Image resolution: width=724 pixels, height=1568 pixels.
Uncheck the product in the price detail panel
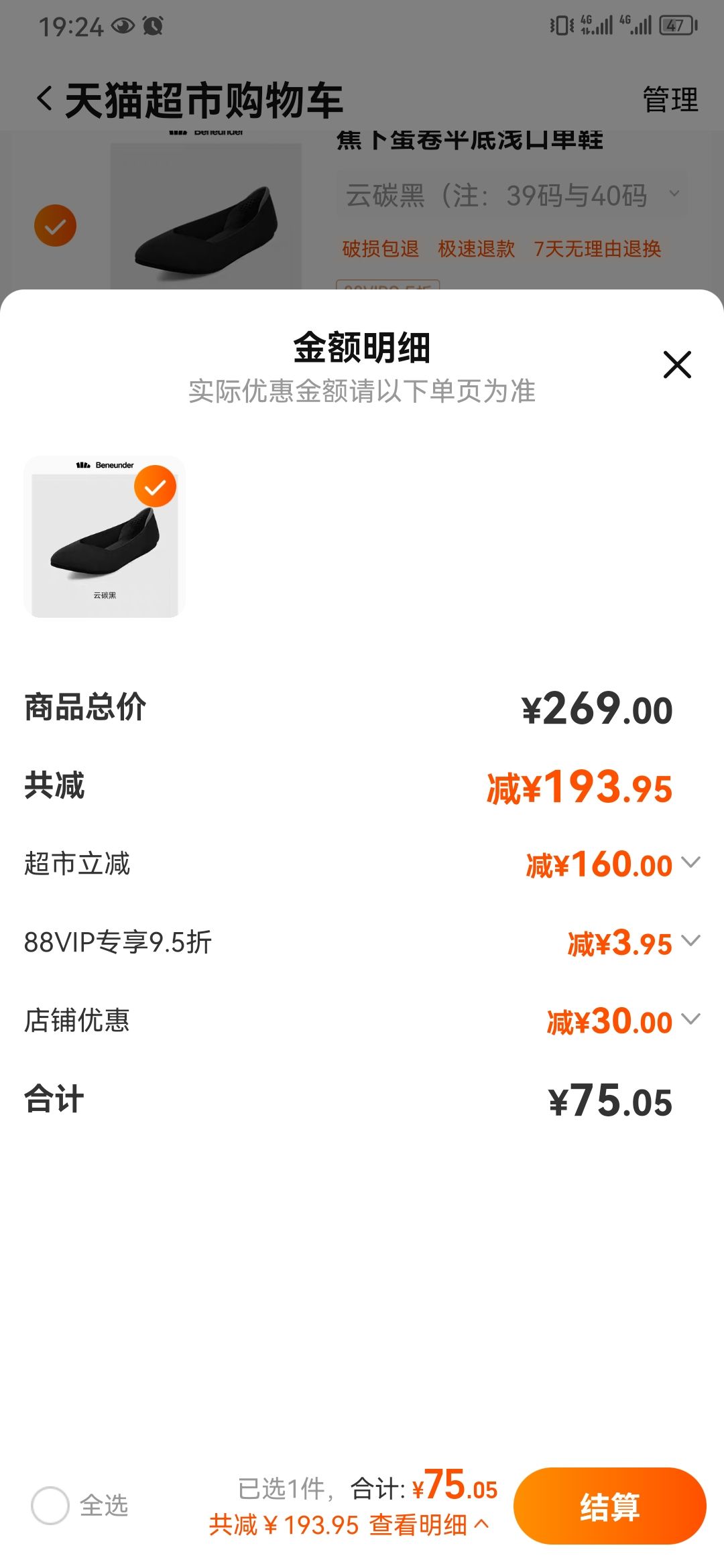156,486
